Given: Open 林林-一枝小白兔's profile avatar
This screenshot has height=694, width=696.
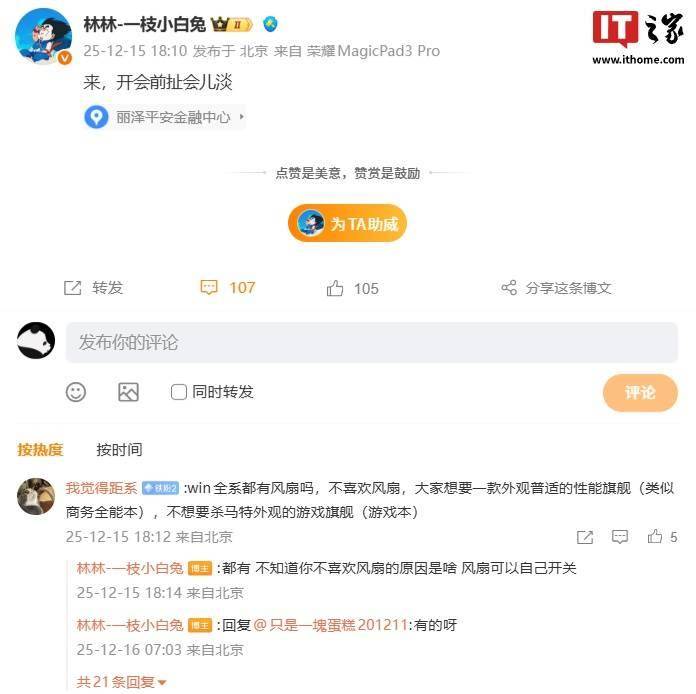Looking at the screenshot, I should [x=44, y=36].
